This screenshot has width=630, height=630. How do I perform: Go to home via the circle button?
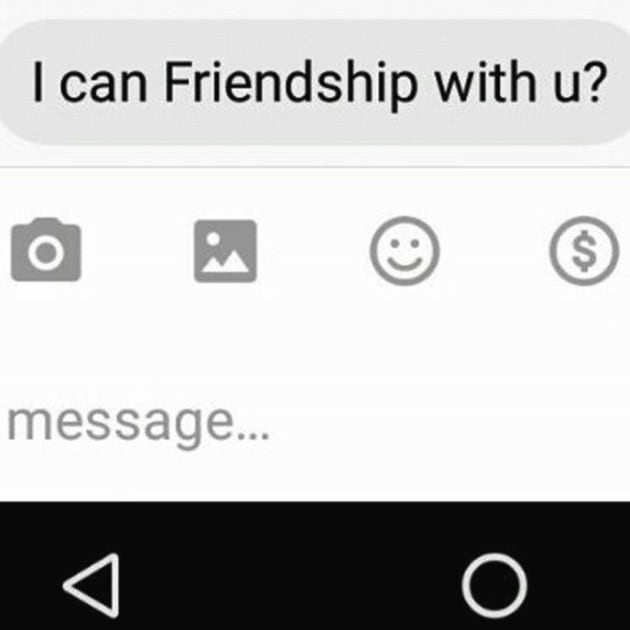(494, 583)
